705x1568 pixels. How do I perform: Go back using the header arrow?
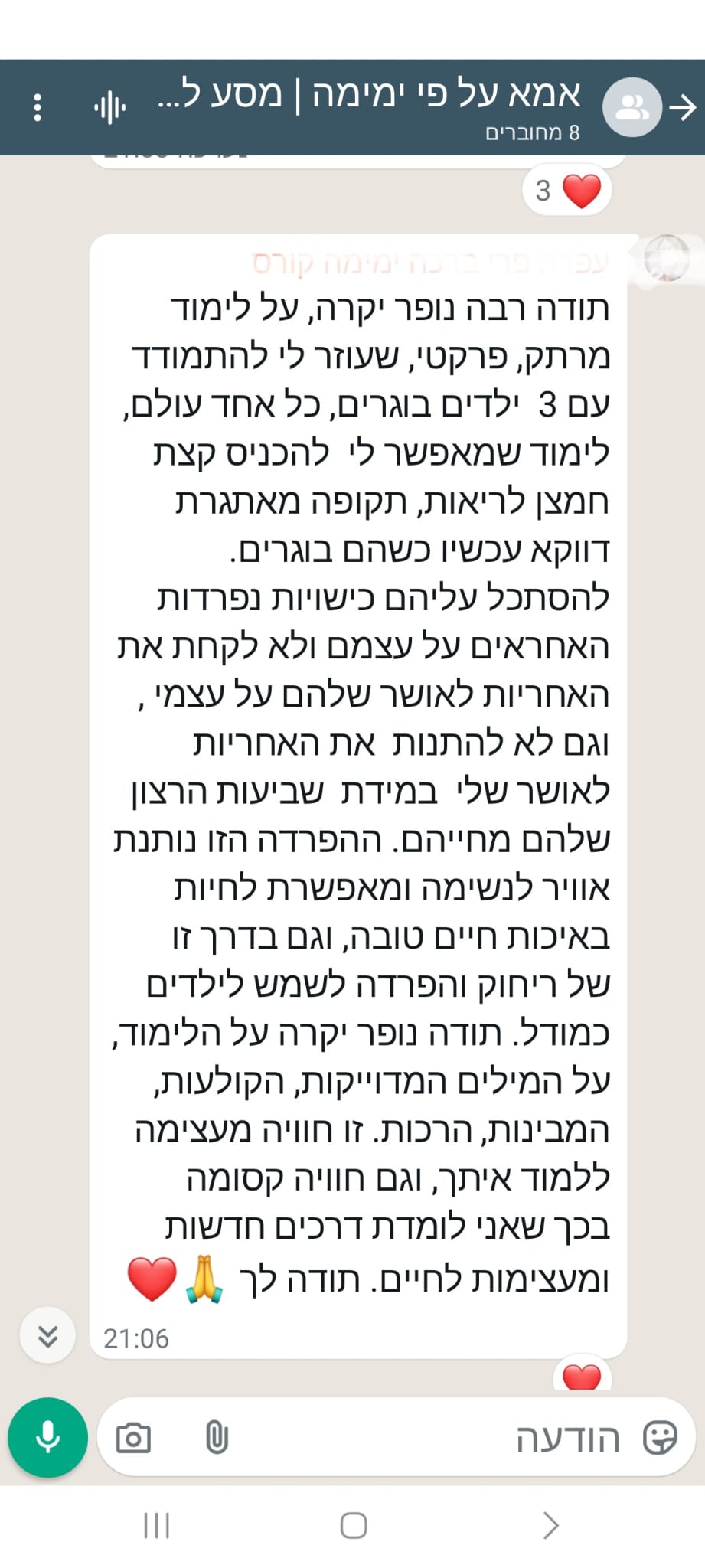(x=683, y=107)
